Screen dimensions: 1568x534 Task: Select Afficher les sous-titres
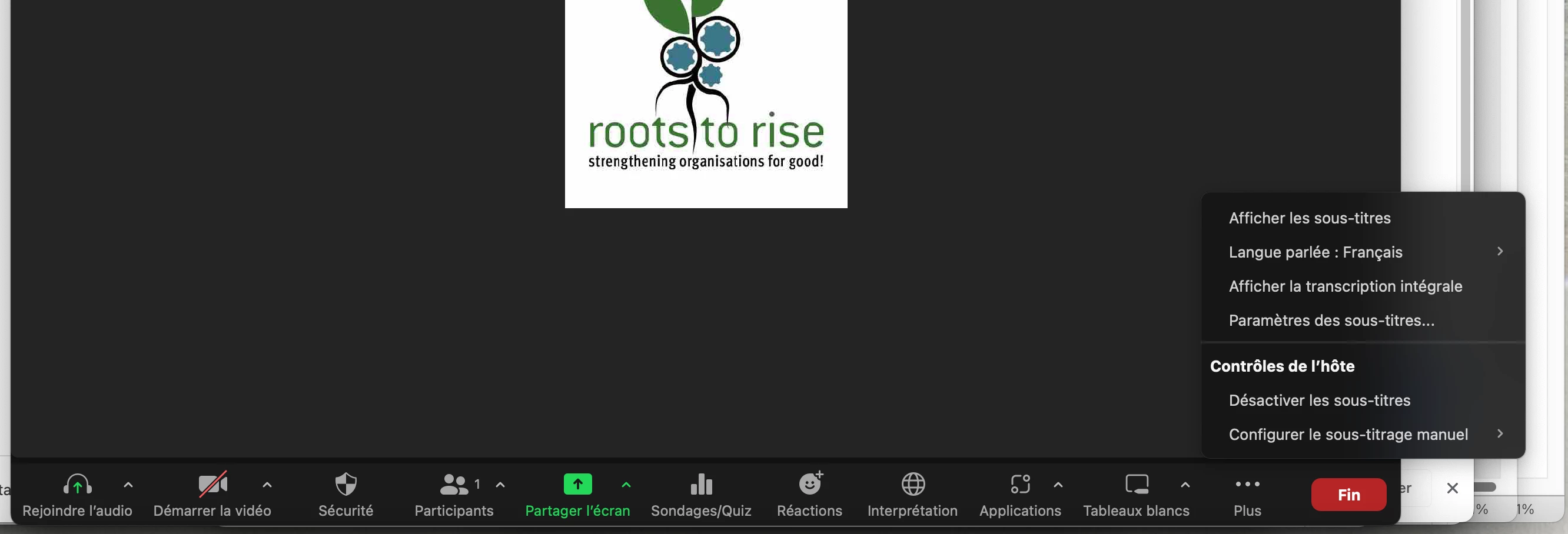click(1310, 218)
